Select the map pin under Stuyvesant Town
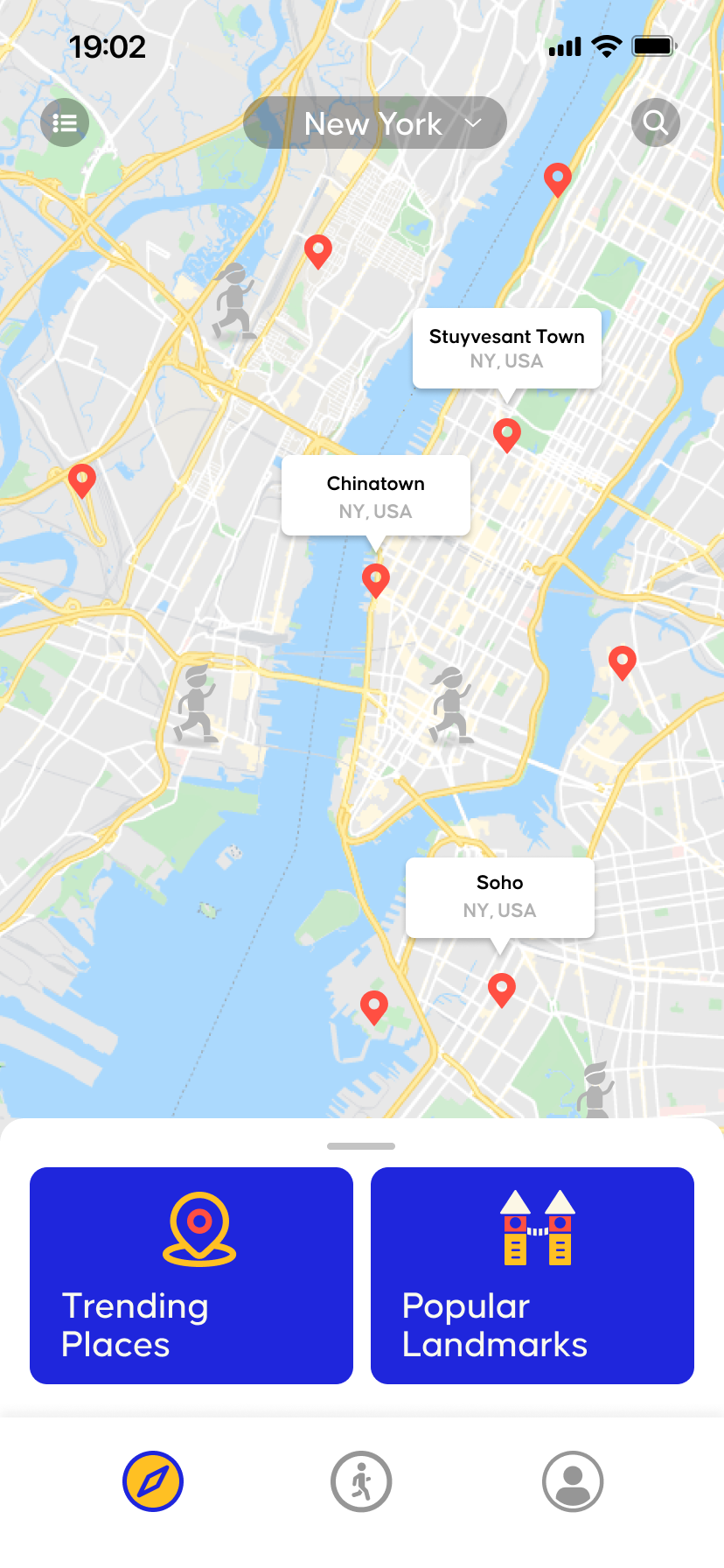The image size is (724, 1568). click(x=507, y=433)
